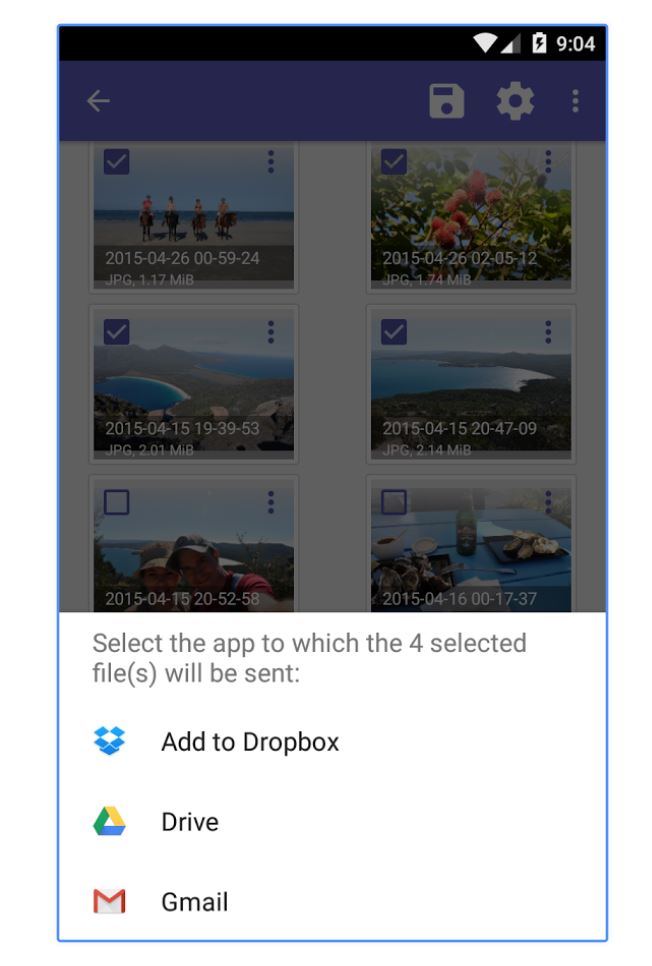Select Add to Dropbox option

tap(250, 742)
